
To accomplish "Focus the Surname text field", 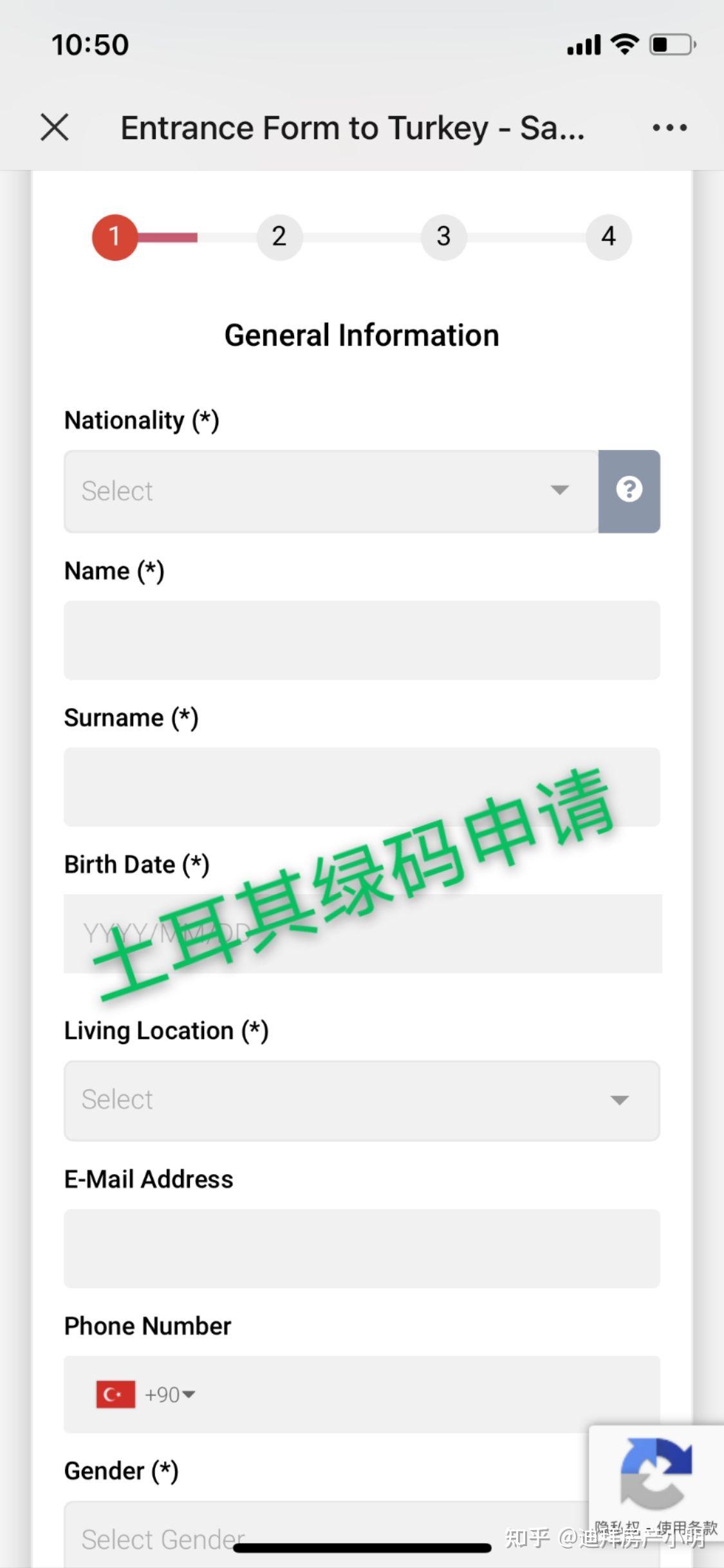I will point(362,787).
